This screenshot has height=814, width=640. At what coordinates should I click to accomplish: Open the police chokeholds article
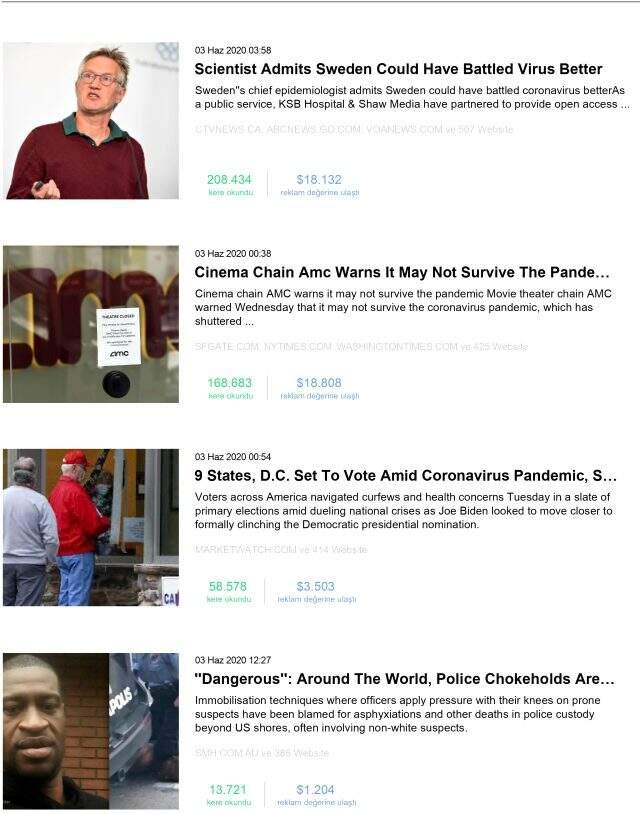(x=404, y=679)
